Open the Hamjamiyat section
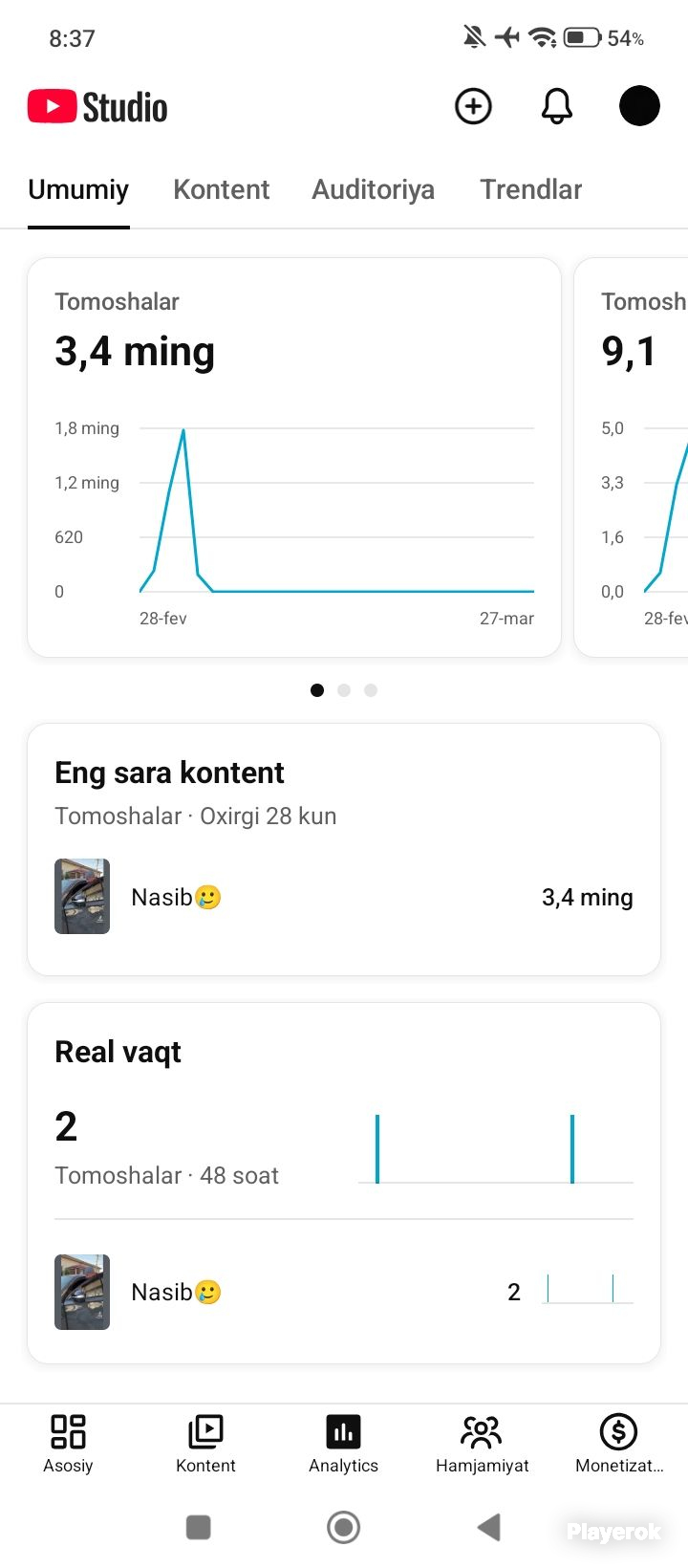 point(482,1444)
